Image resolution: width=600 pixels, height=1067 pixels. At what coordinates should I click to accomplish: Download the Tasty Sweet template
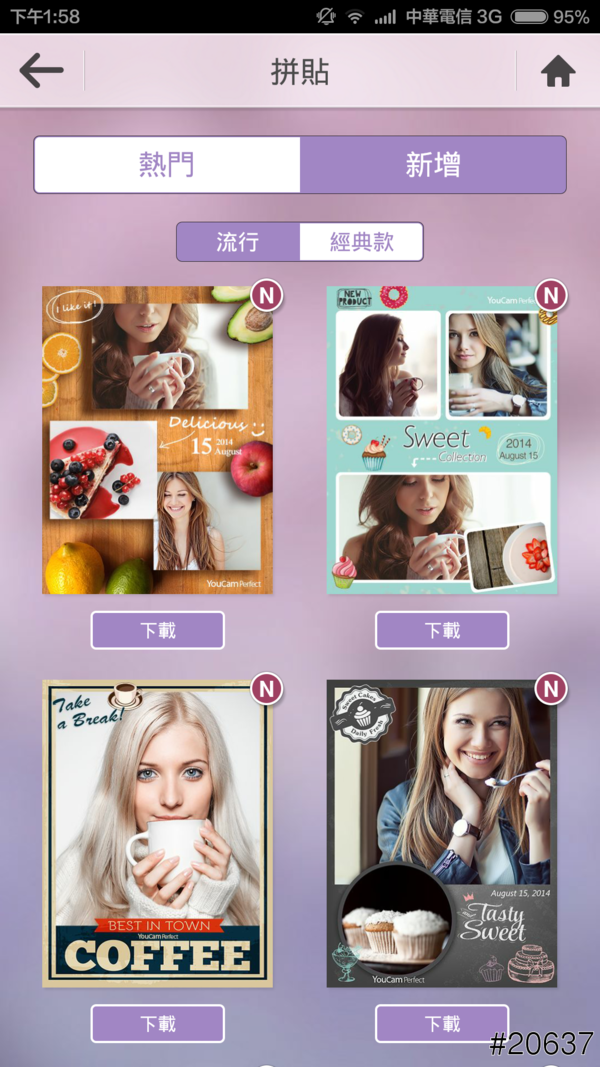pos(442,1023)
